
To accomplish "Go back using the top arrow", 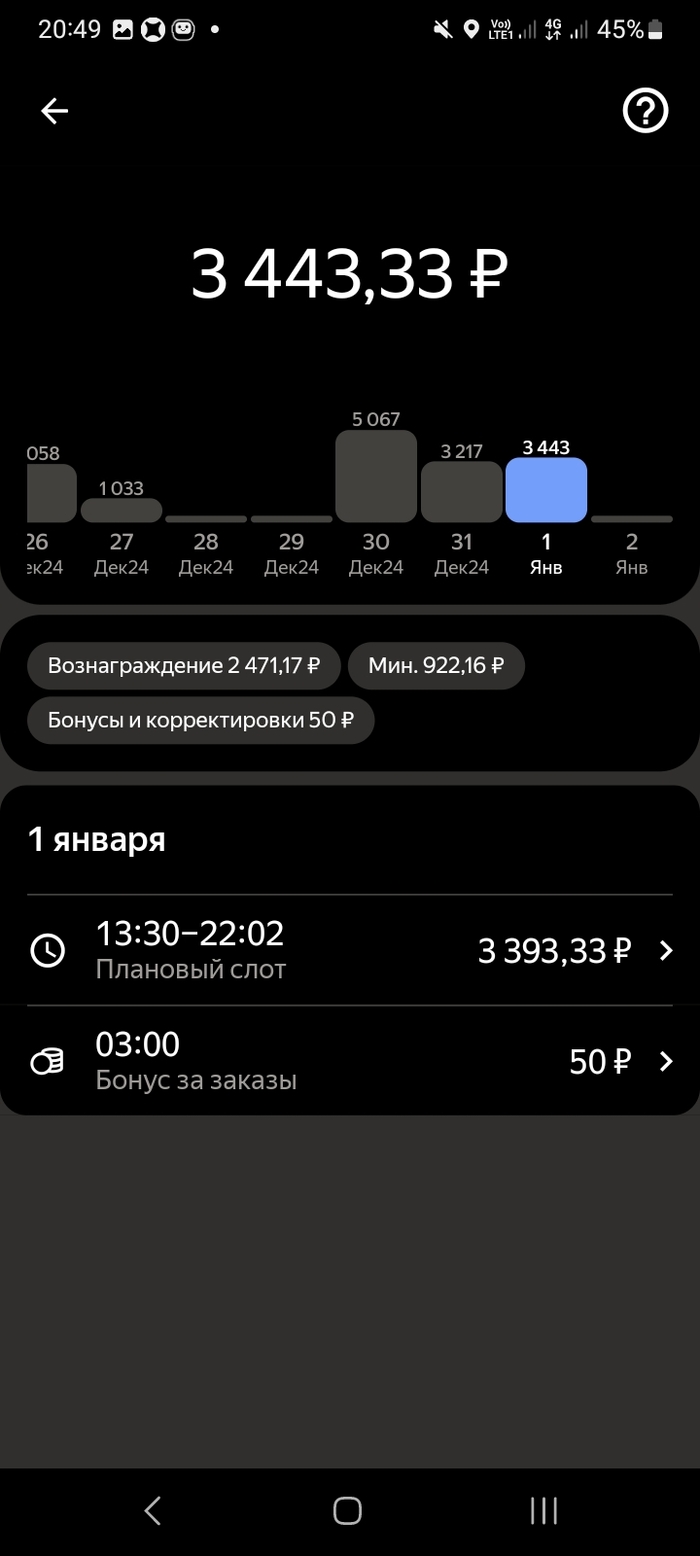I will (54, 111).
